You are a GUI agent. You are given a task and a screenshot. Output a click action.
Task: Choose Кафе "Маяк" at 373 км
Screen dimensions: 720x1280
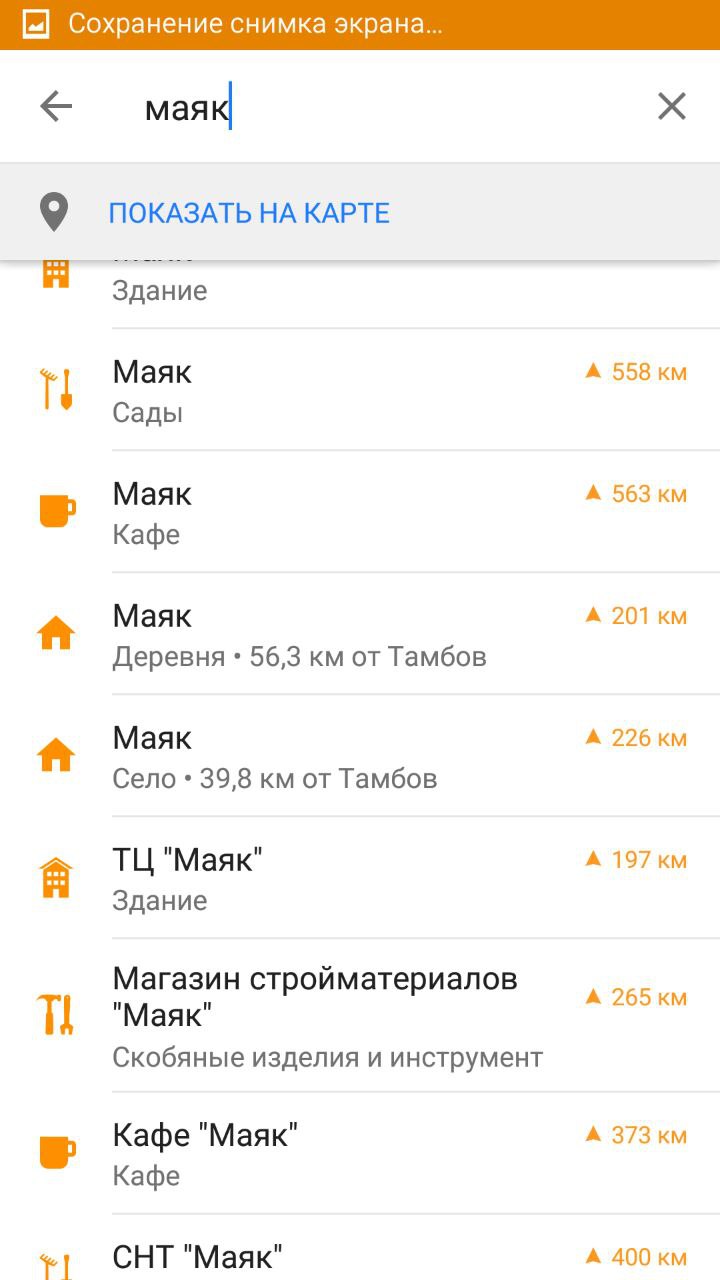click(x=360, y=1153)
